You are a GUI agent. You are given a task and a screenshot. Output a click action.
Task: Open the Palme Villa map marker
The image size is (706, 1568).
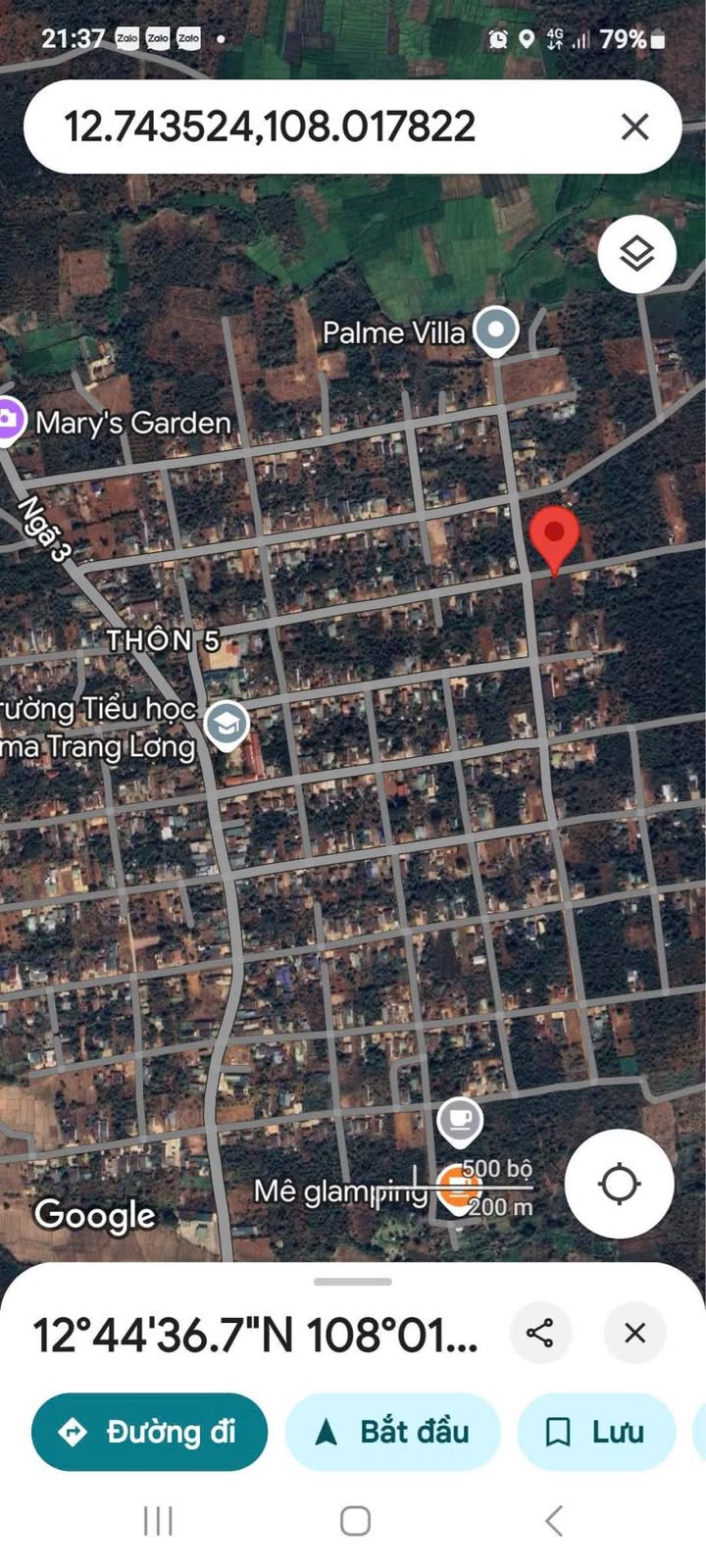click(496, 329)
